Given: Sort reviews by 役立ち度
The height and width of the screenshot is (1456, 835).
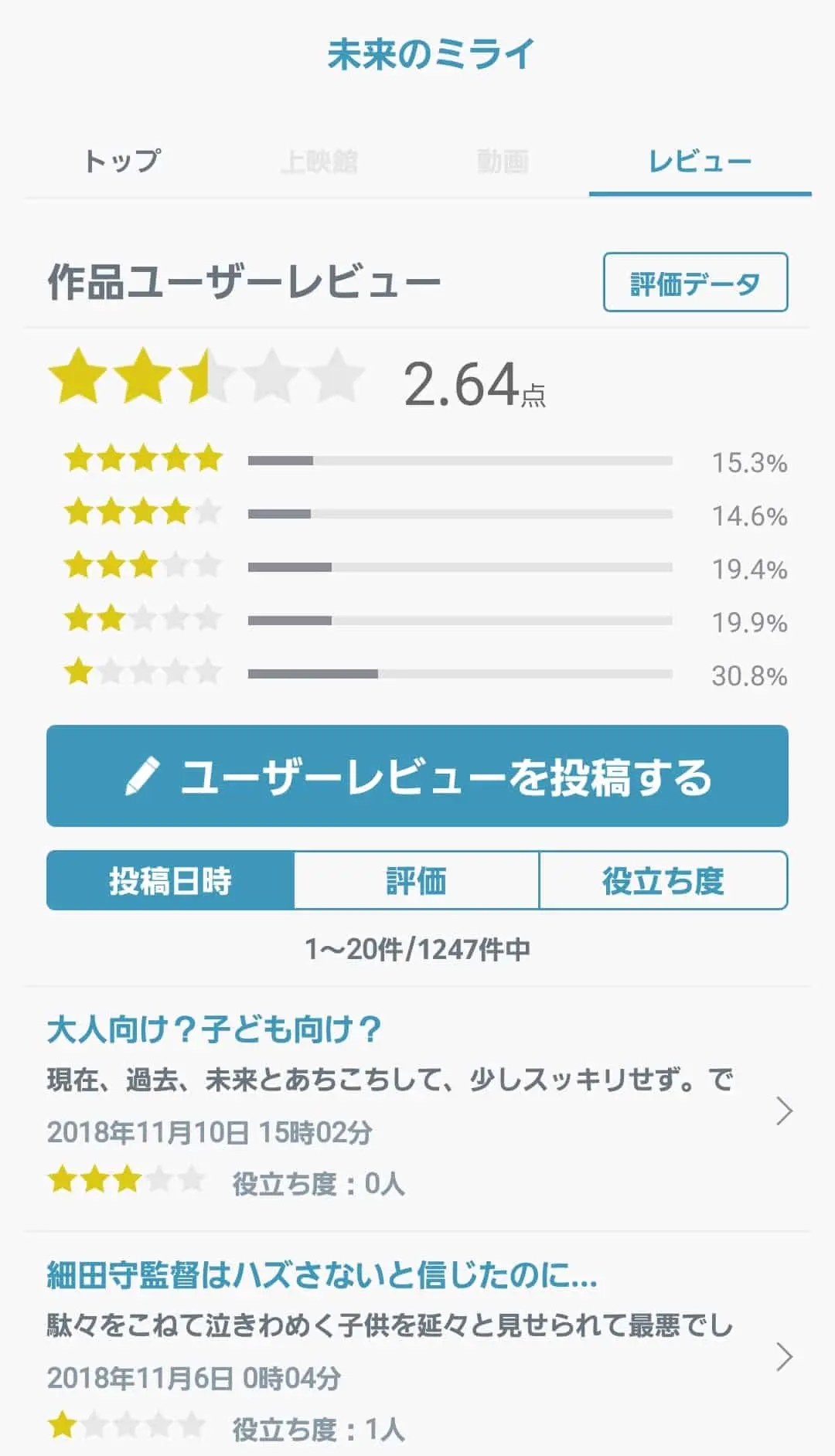Looking at the screenshot, I should click(663, 880).
